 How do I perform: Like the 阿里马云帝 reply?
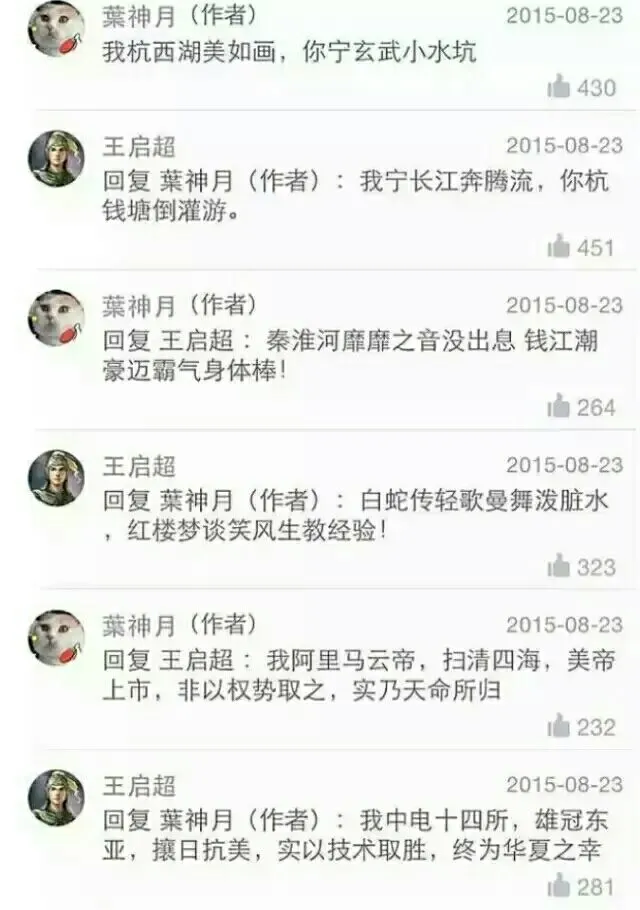(559, 726)
